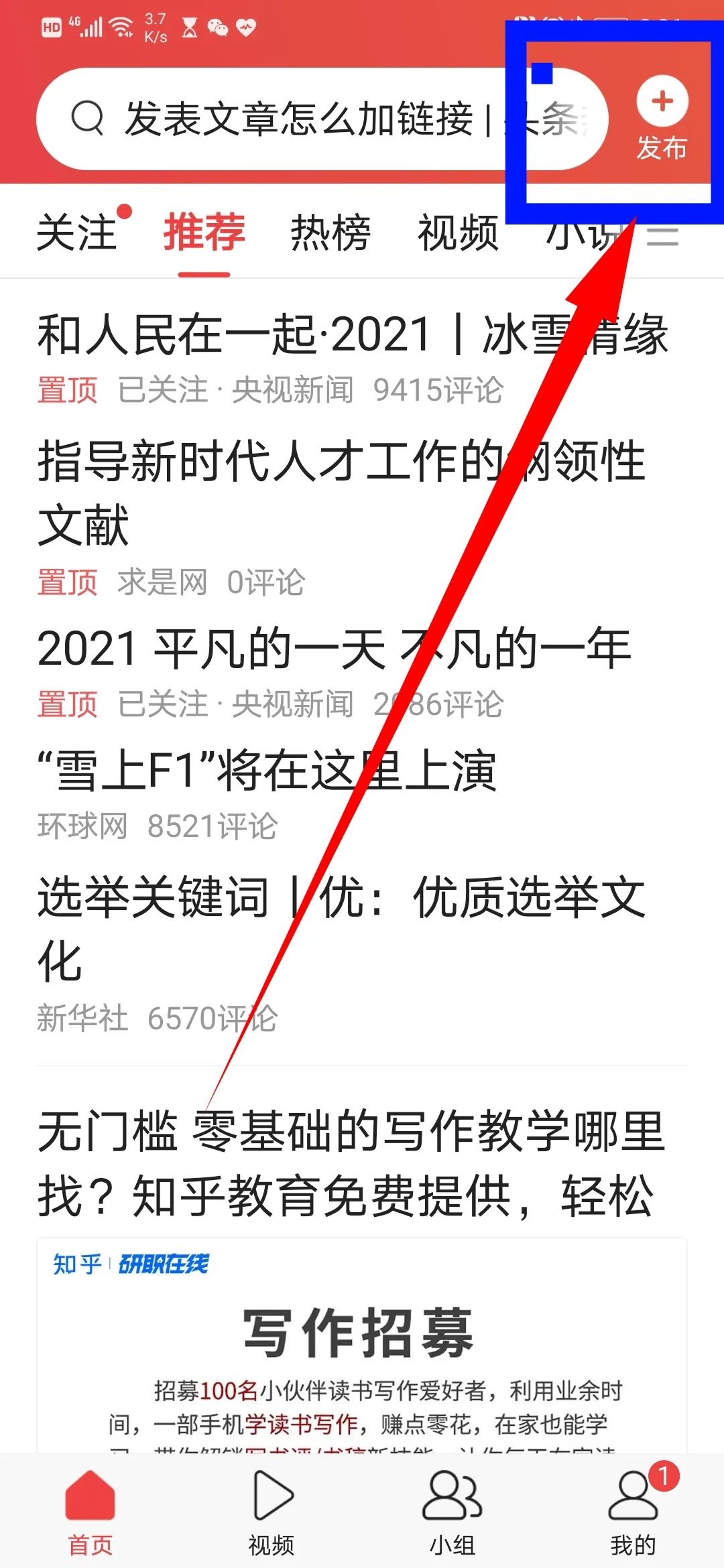Open the 视频 top tab
Image resolution: width=724 pixels, height=1568 pixels.
coord(458,233)
